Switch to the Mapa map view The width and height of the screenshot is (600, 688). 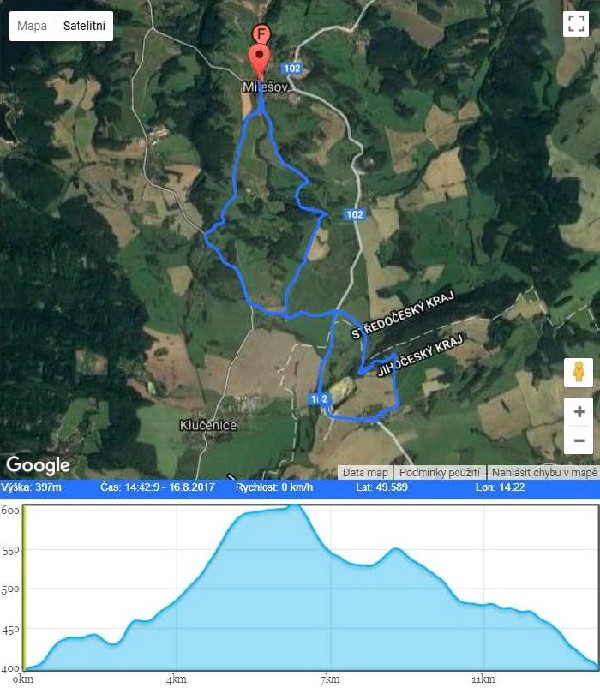coord(32,25)
